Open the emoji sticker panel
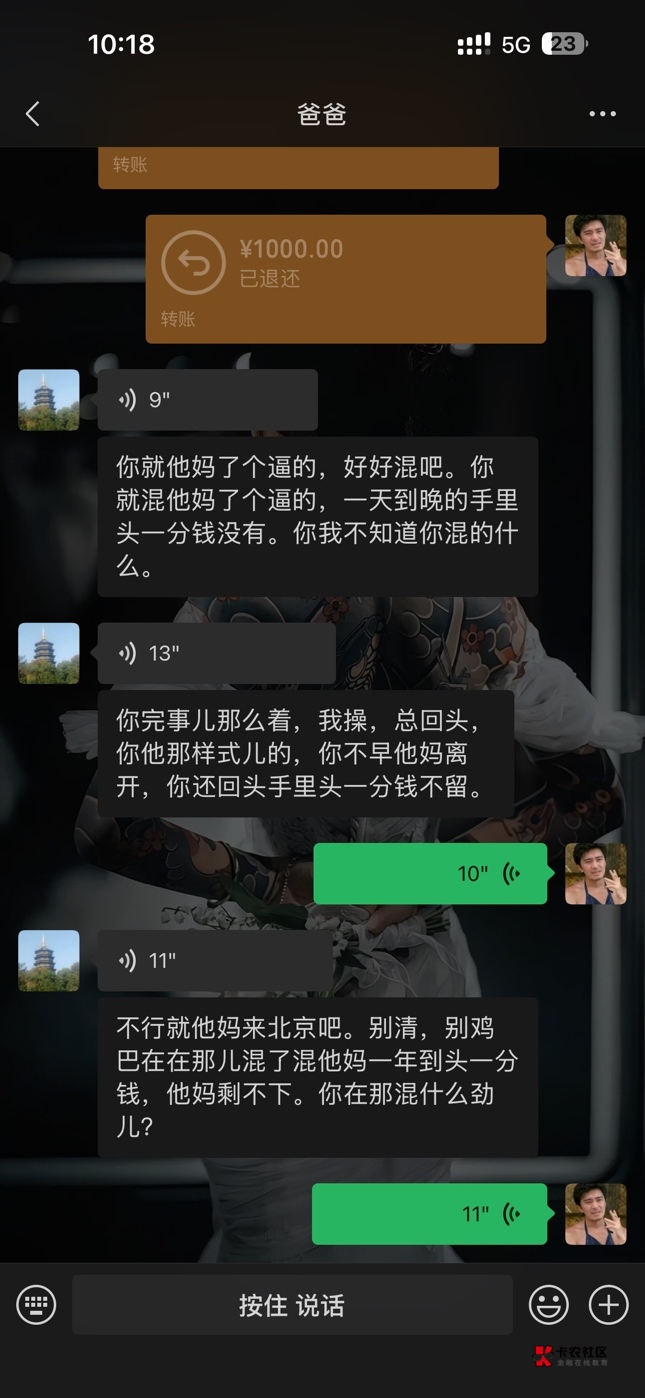The height and width of the screenshot is (1398, 645). point(548,1304)
